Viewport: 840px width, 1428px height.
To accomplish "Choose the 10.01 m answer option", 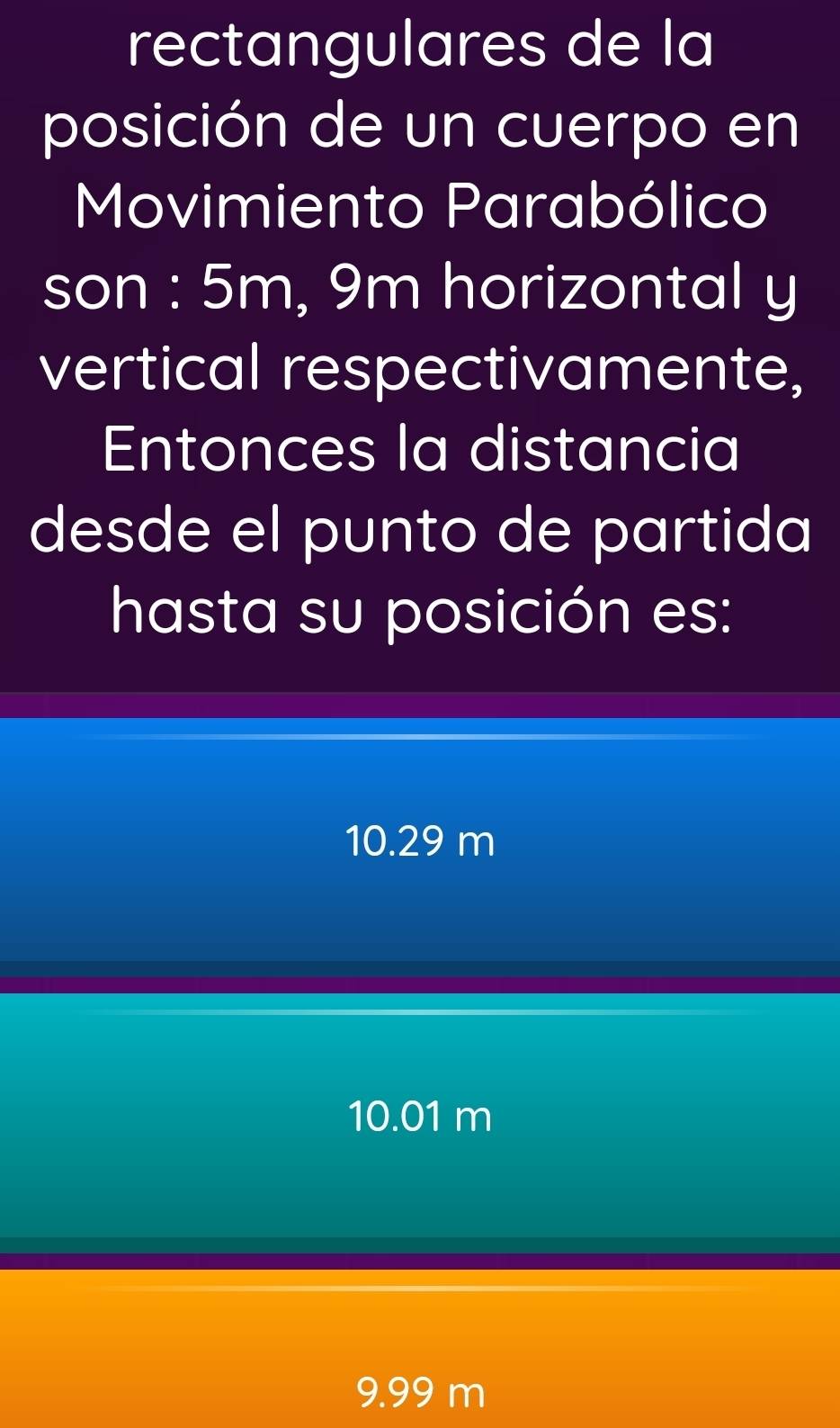I will (420, 1118).
